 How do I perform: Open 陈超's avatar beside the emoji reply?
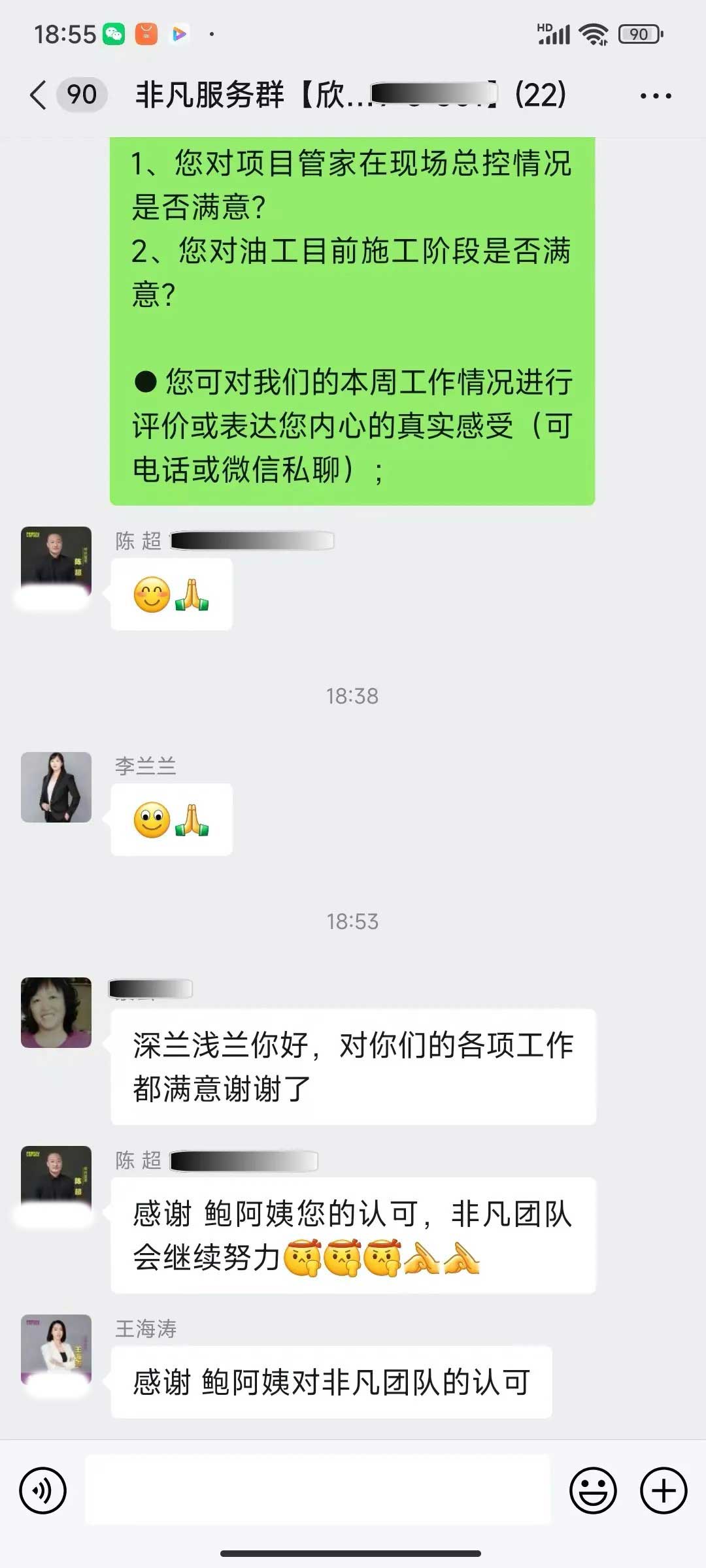[x=56, y=561]
